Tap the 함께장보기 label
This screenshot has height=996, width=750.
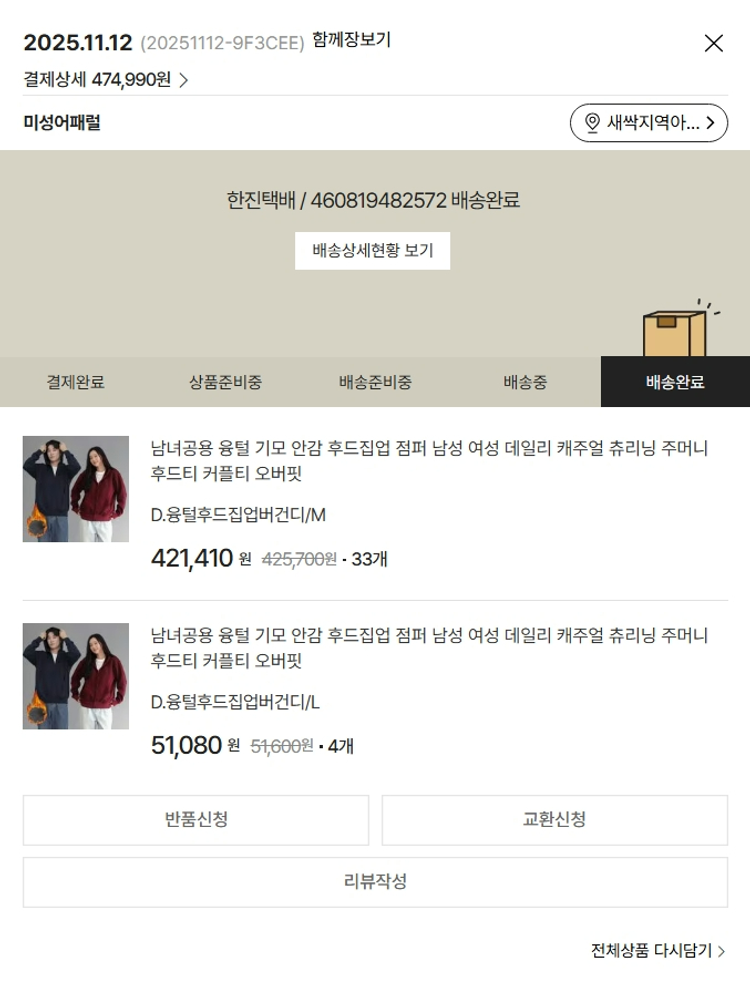[x=351, y=41]
